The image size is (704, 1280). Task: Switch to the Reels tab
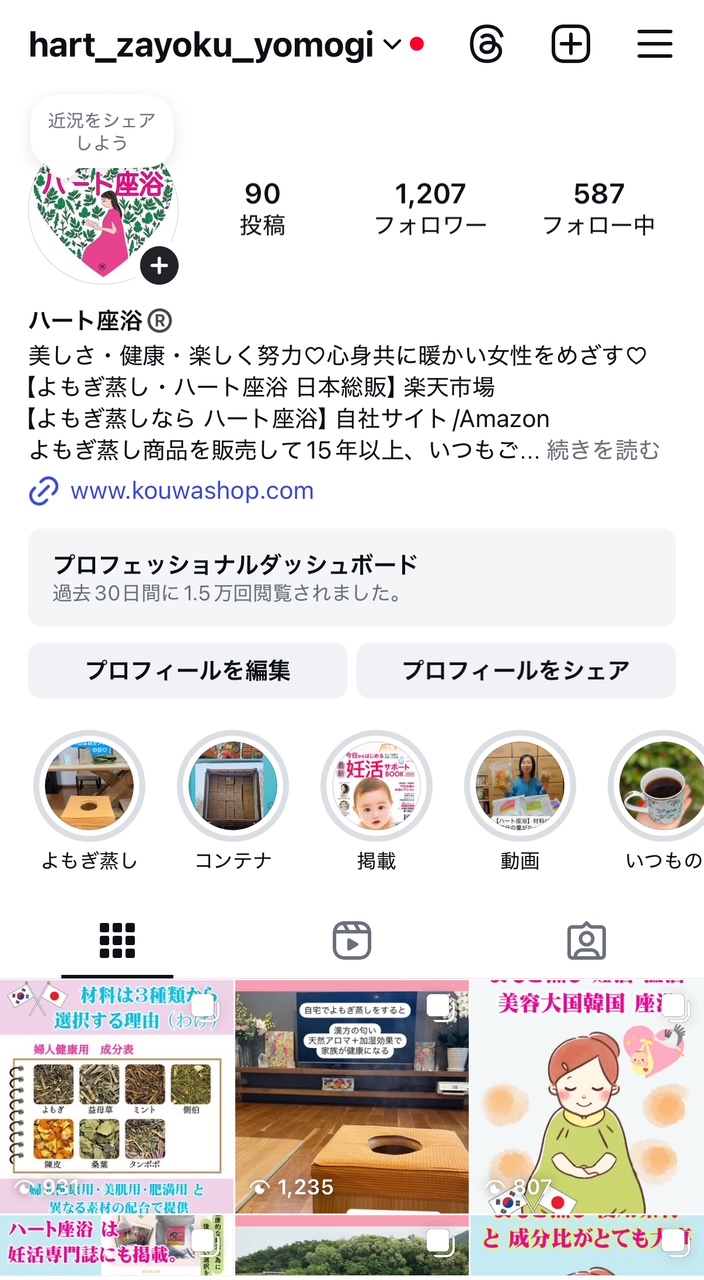click(352, 940)
